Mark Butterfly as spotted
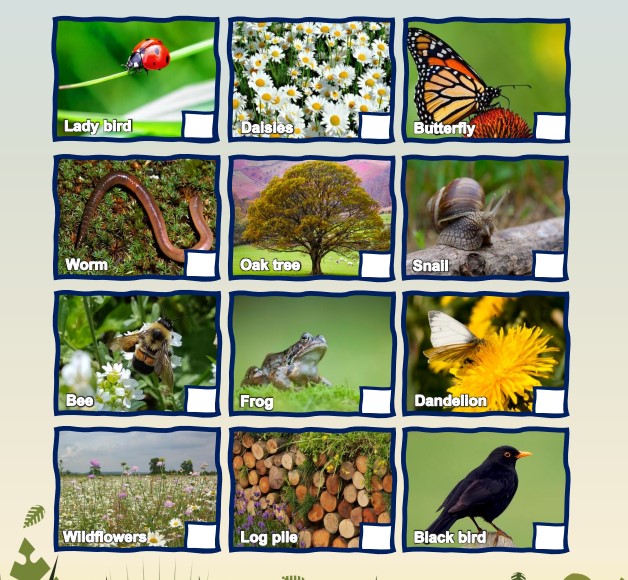Viewport: 628px width, 580px height. coord(550,126)
